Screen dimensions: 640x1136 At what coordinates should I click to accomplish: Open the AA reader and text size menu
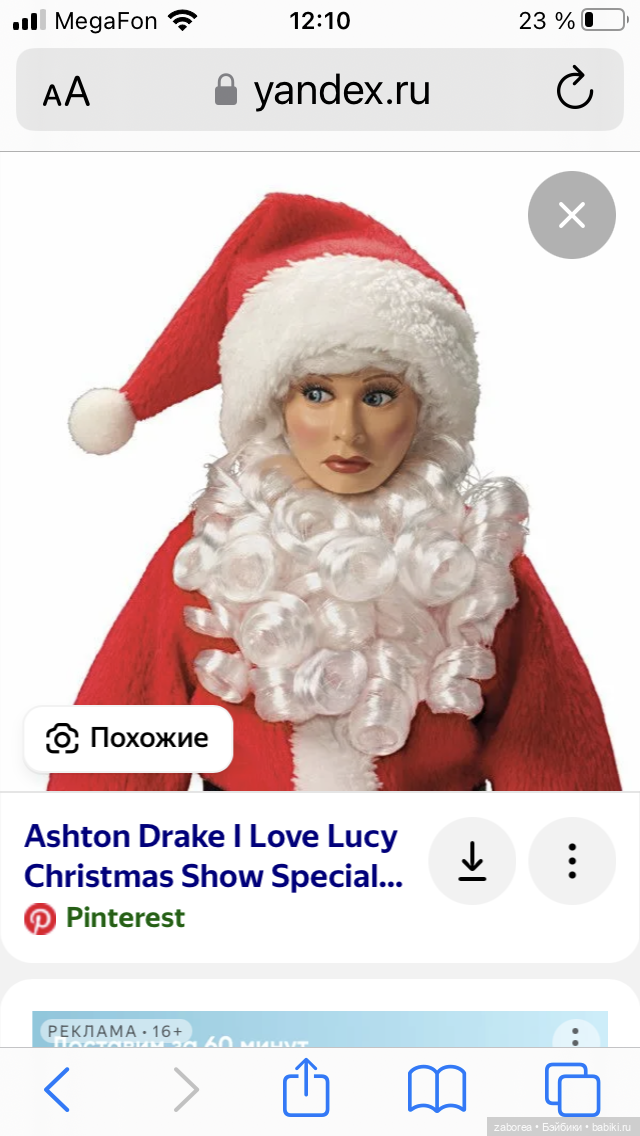[66, 93]
